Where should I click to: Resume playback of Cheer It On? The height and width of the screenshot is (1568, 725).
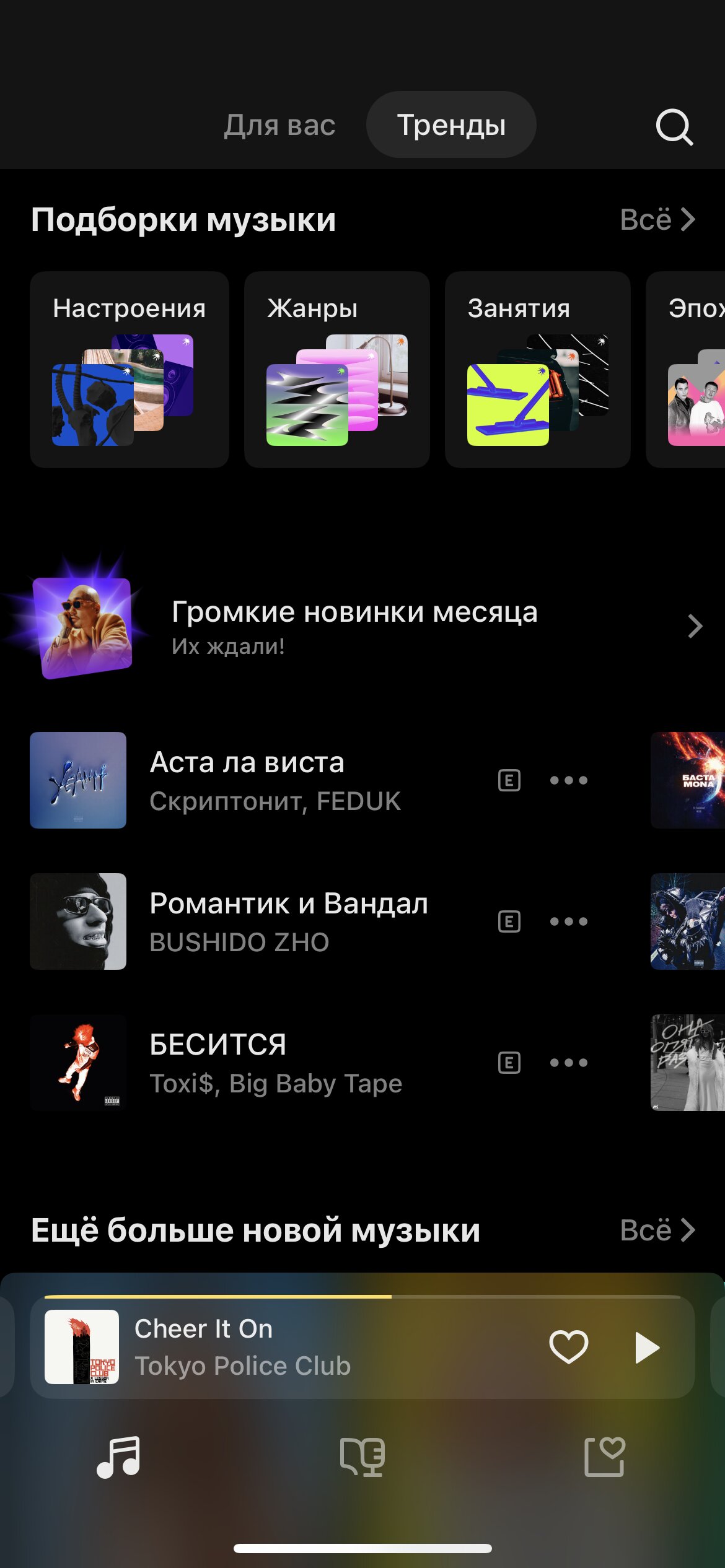pyautogui.click(x=647, y=1348)
